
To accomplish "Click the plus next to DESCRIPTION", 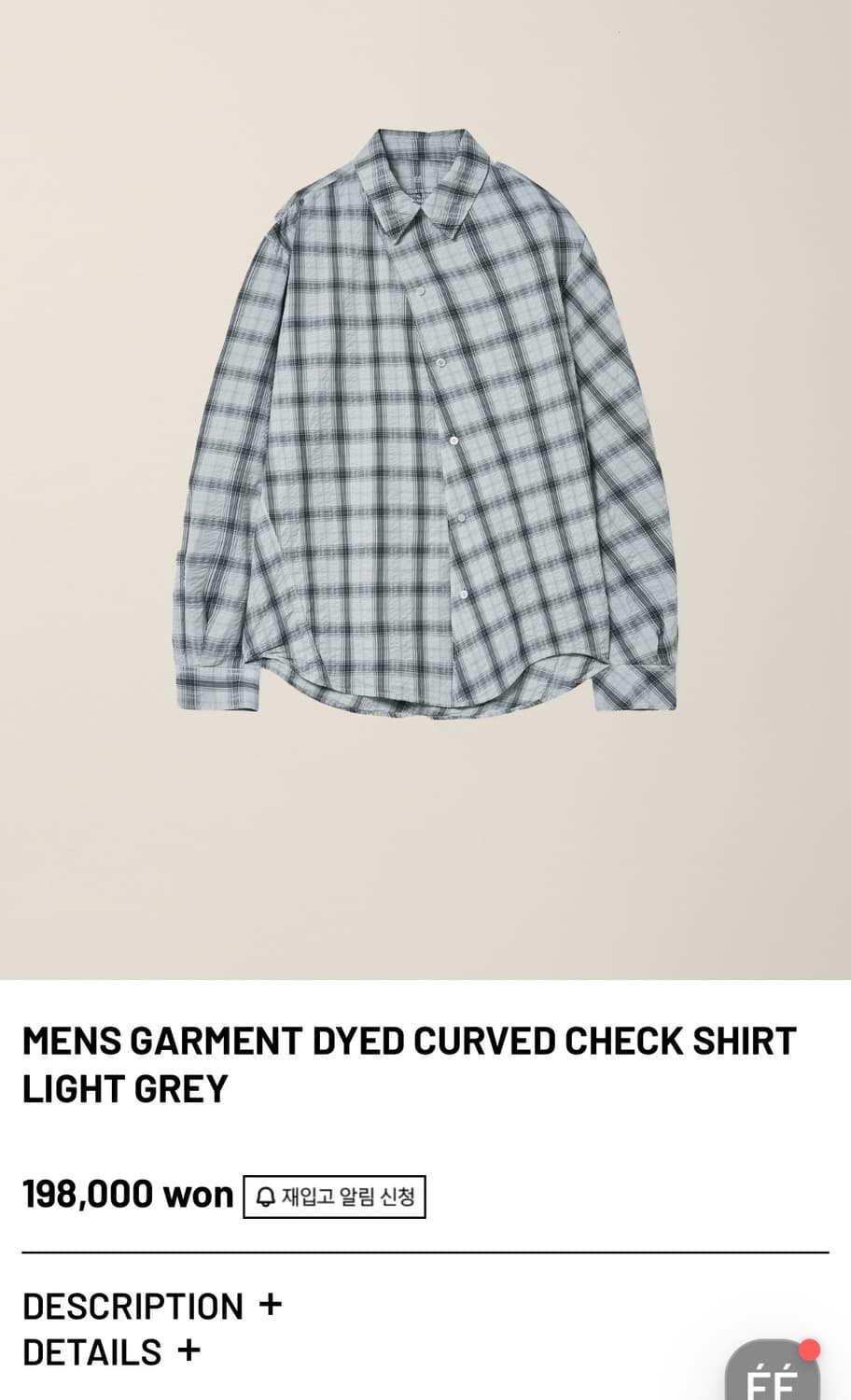I will point(270,1306).
